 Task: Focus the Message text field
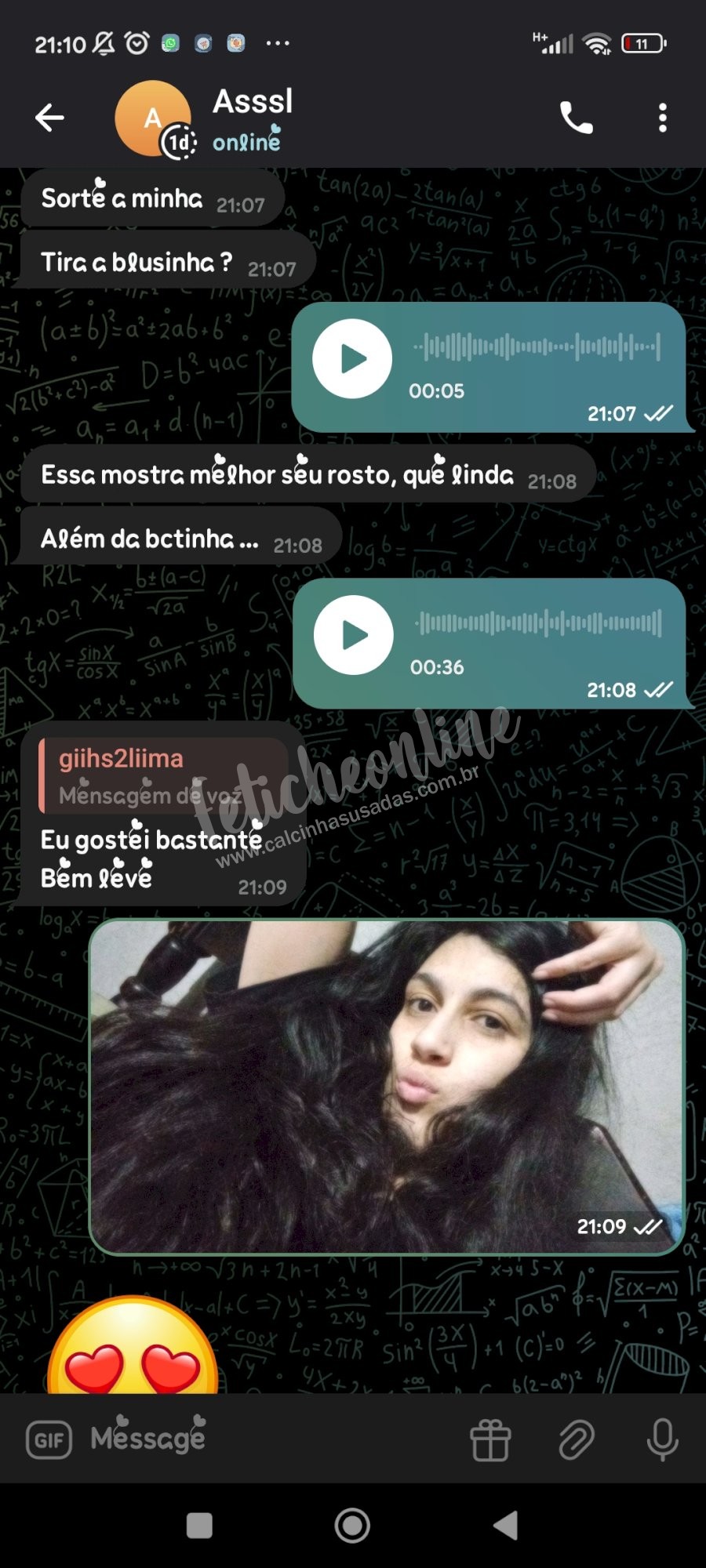267,1439
